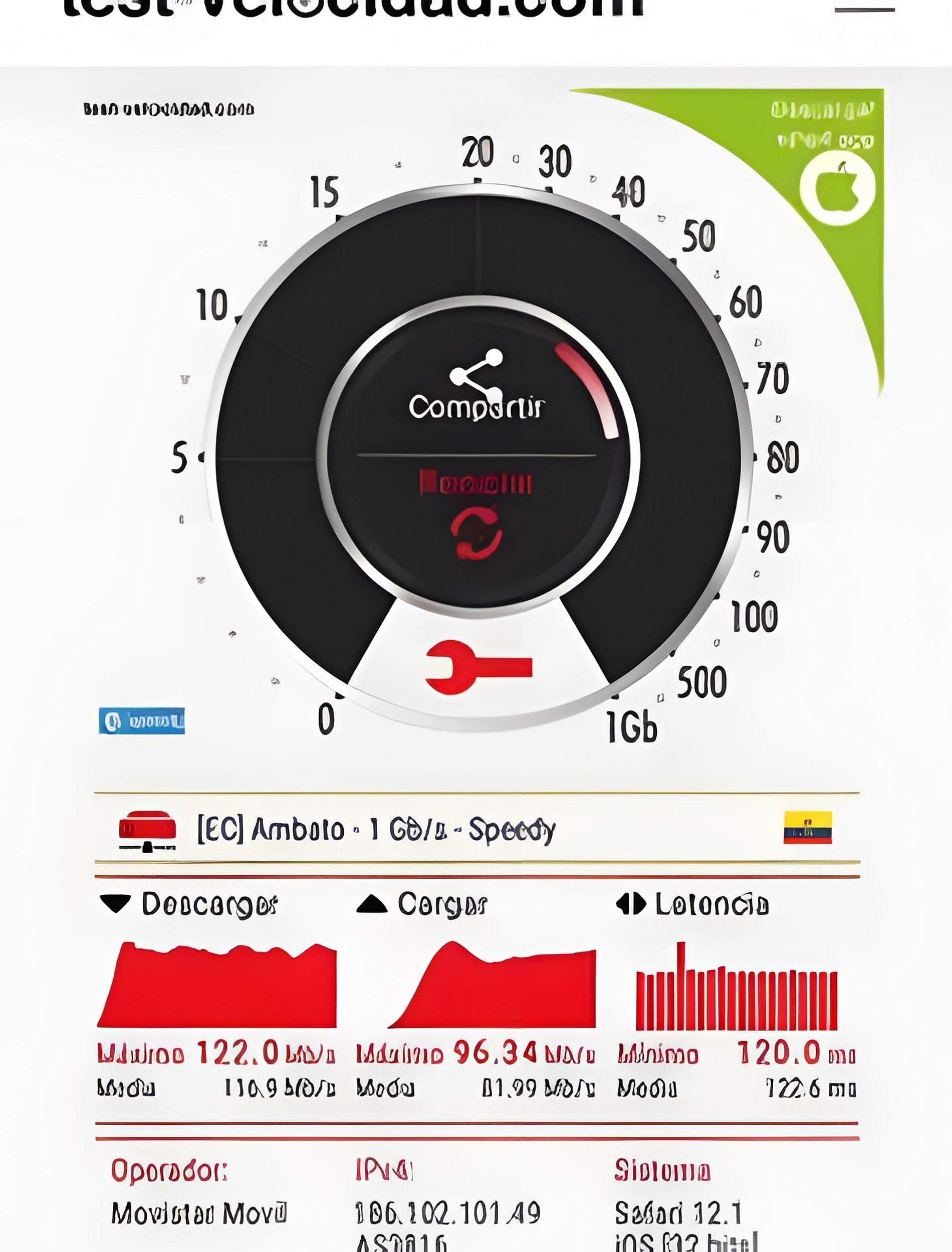
Task: Open the hamburger menu
Action: [x=864, y=9]
